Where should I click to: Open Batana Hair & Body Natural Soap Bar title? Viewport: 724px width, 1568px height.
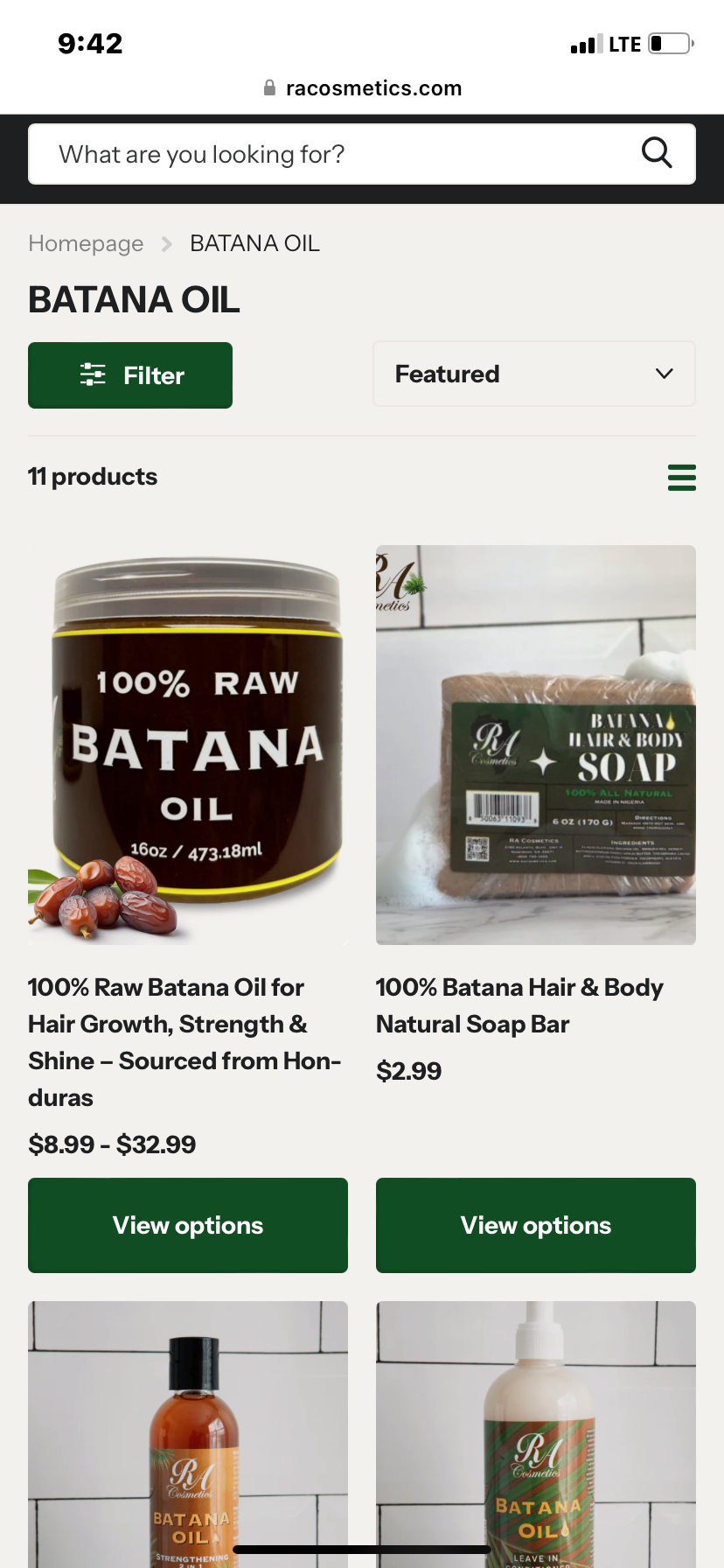click(519, 1005)
